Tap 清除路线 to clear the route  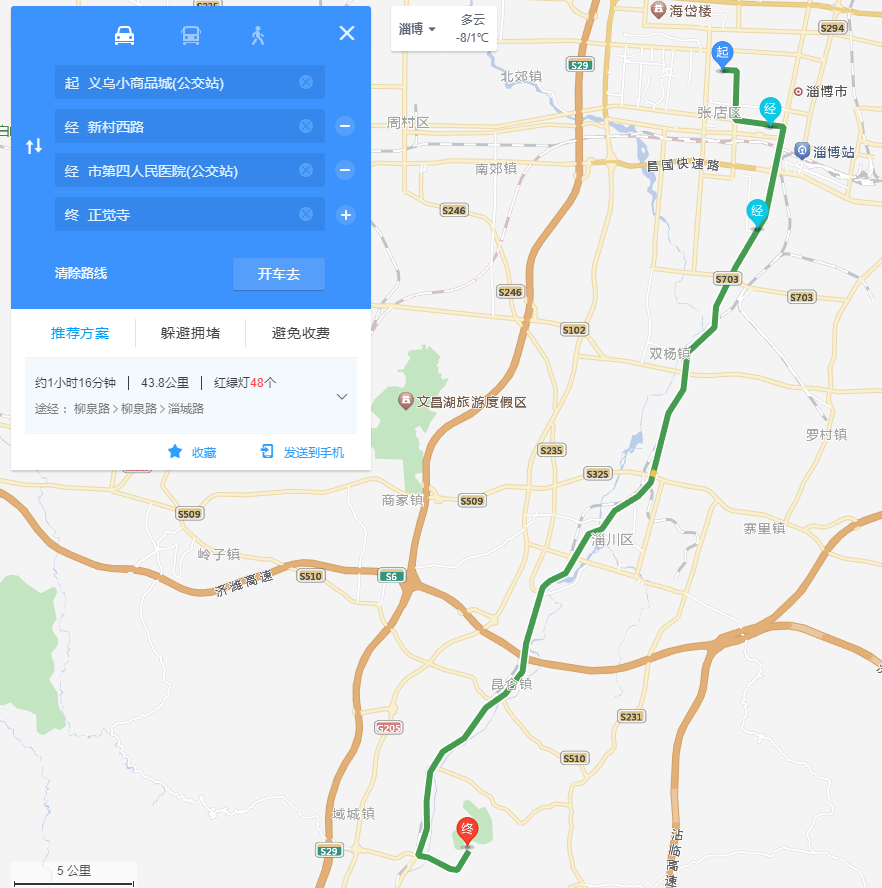click(81, 273)
